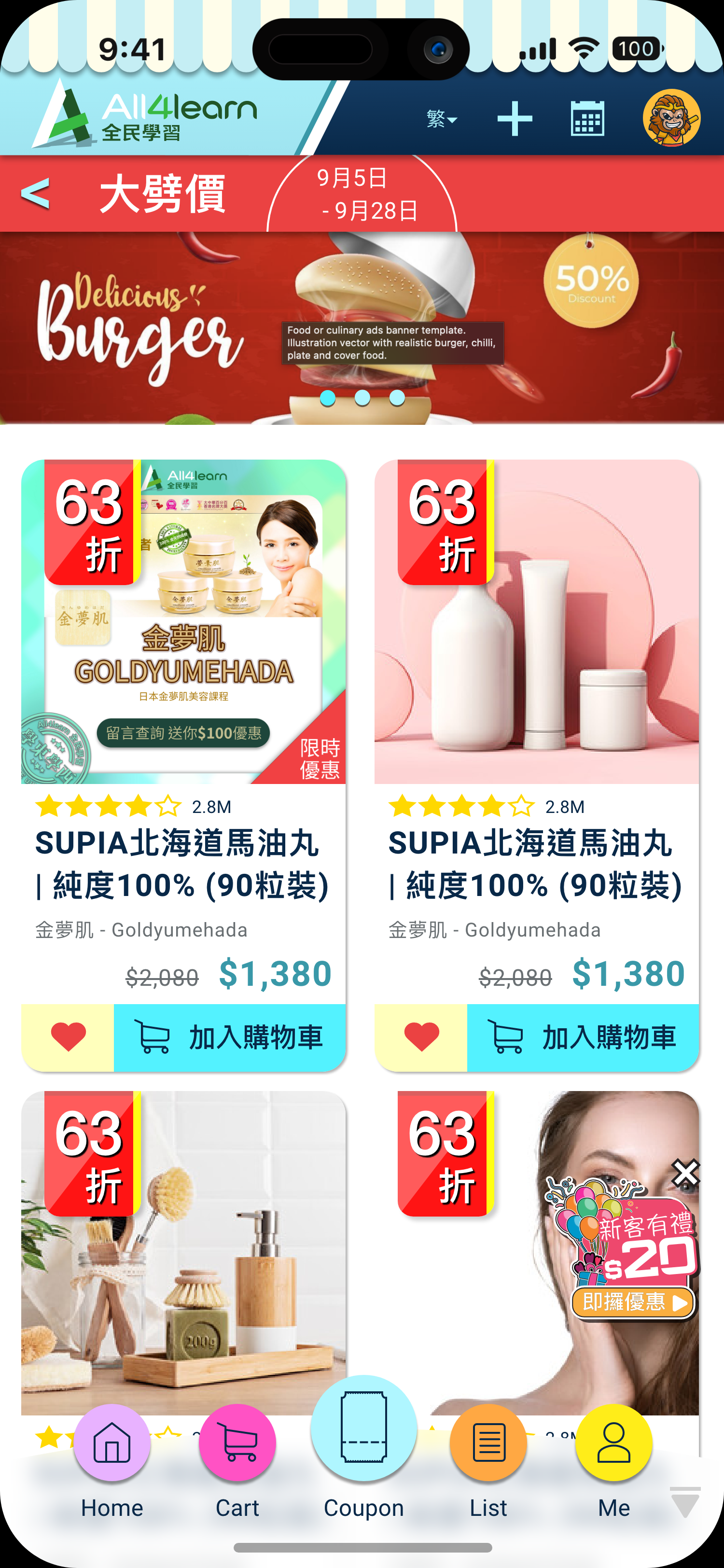Open the Delicious Burger banner
This screenshot has width=724, height=1568.
tap(362, 327)
